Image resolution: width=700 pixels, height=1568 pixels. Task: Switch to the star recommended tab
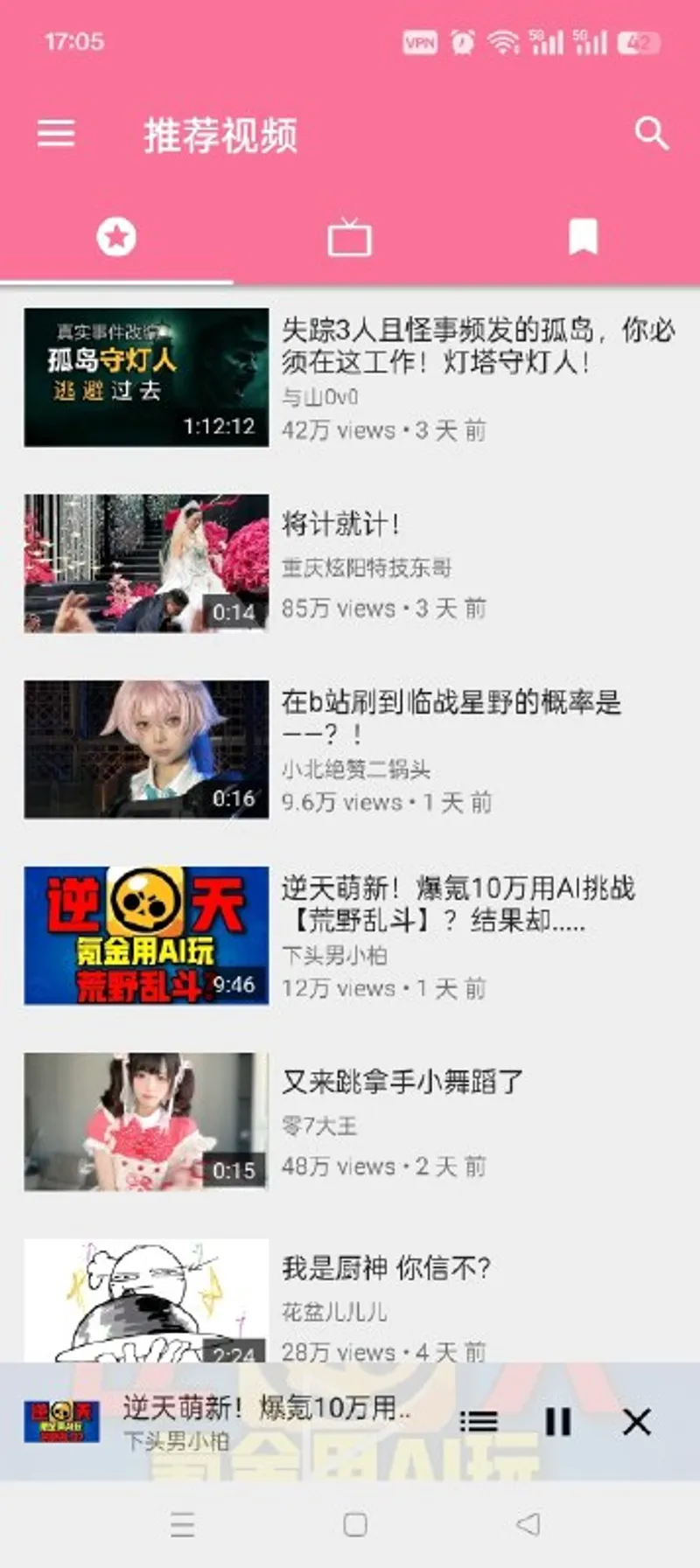[116, 237]
